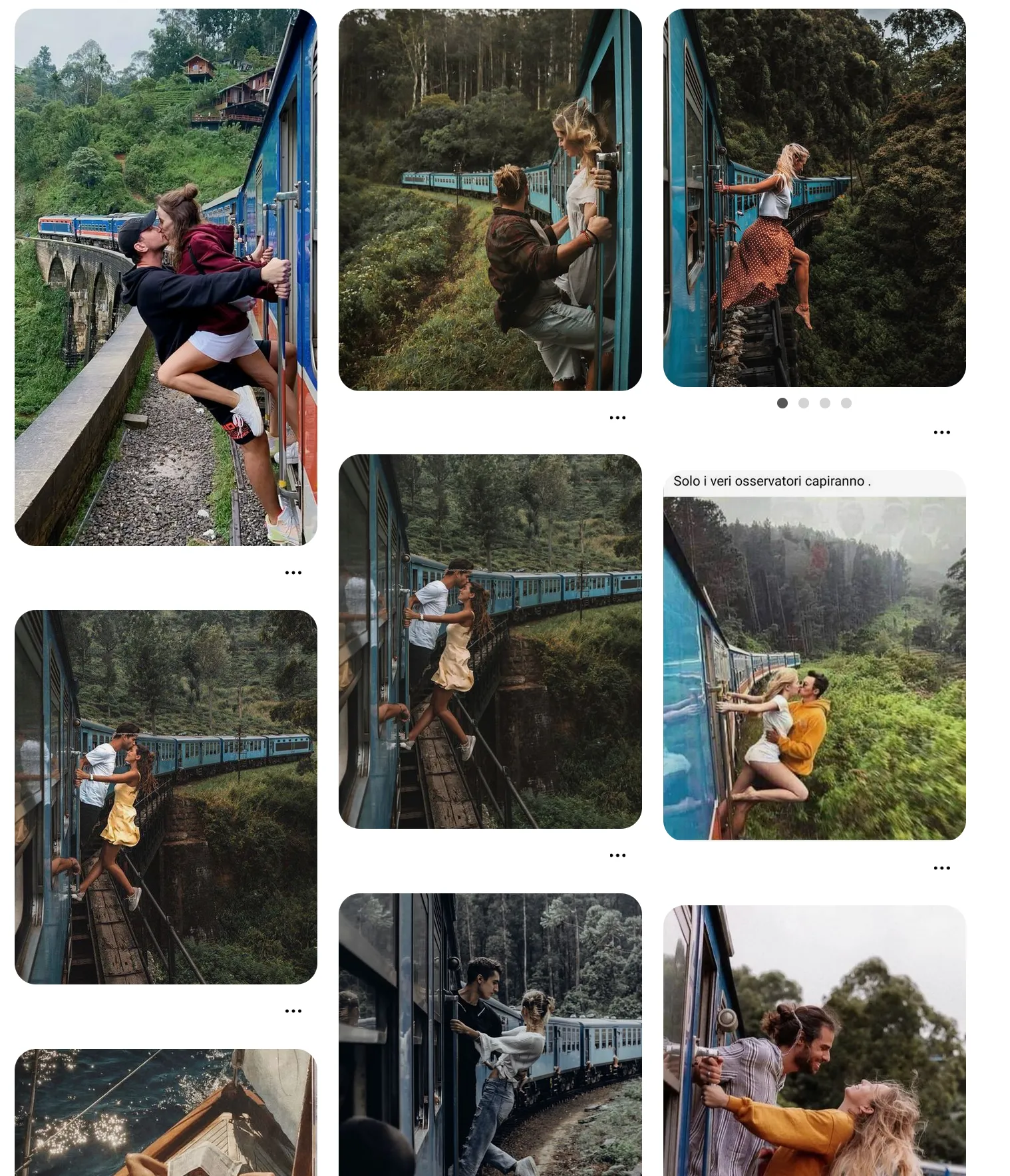Viewport: 1010px width, 1176px height.
Task: Open options for the polka-dot skirt pin
Action: tap(941, 432)
